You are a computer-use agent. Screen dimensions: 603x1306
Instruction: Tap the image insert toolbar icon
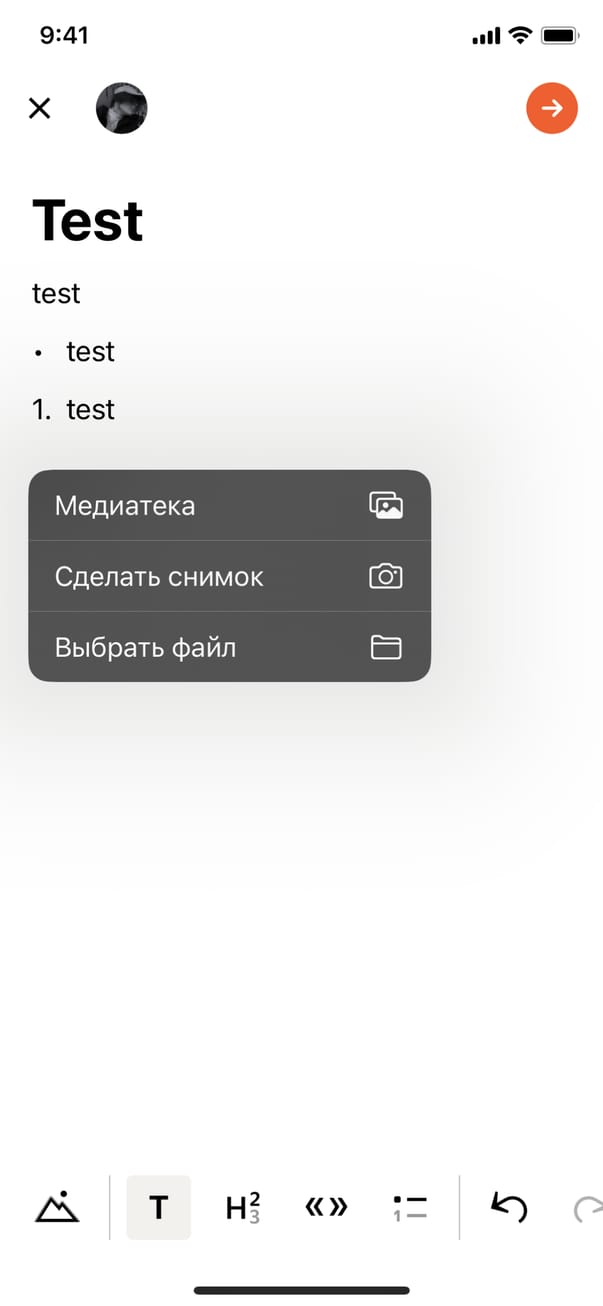(57, 1208)
